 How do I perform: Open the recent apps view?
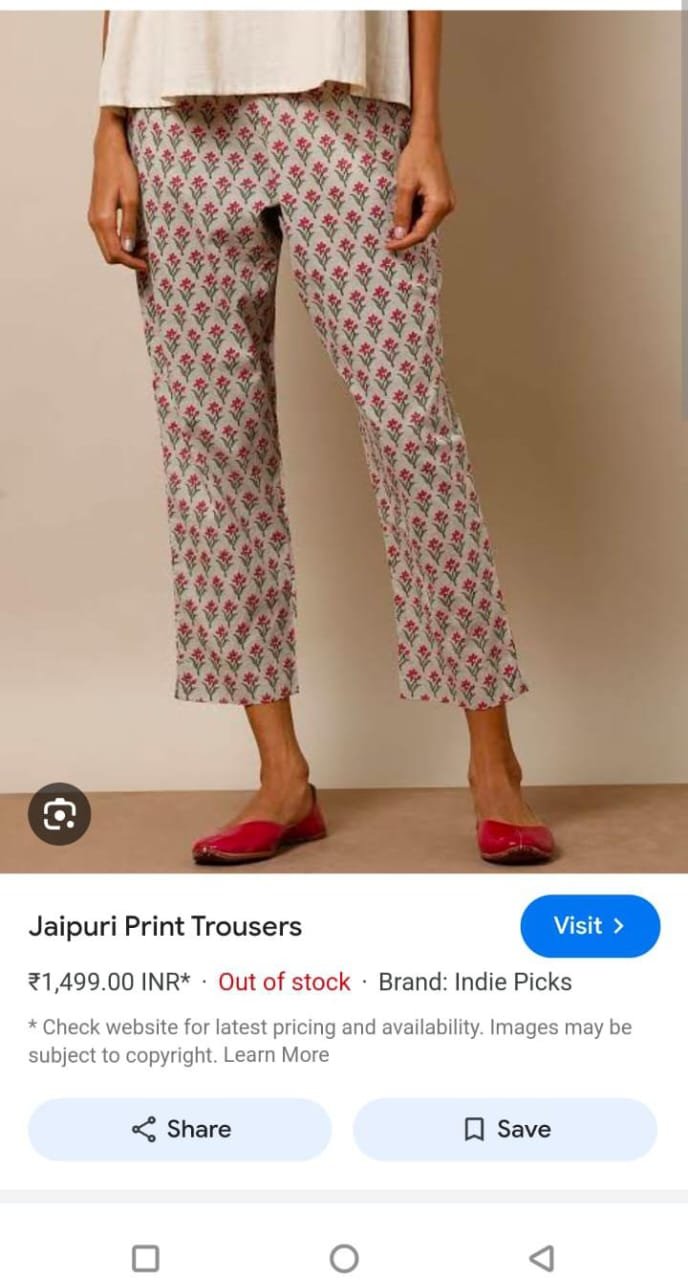click(x=146, y=1257)
